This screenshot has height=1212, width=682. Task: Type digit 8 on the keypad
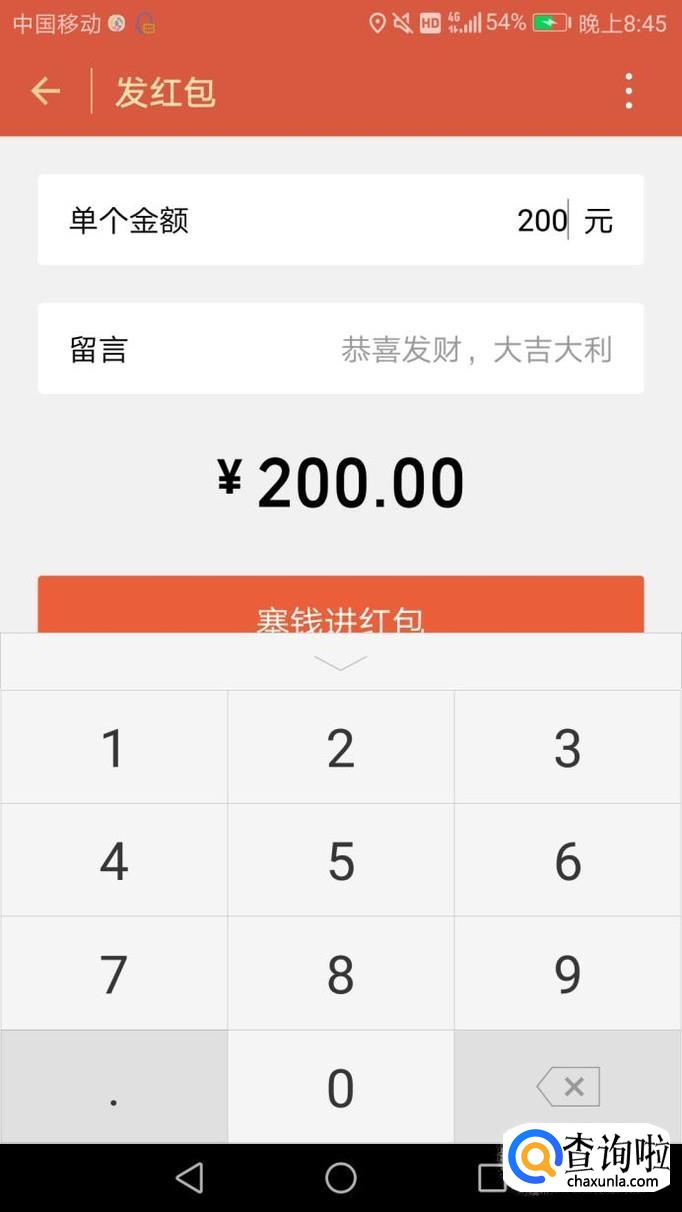(x=341, y=974)
